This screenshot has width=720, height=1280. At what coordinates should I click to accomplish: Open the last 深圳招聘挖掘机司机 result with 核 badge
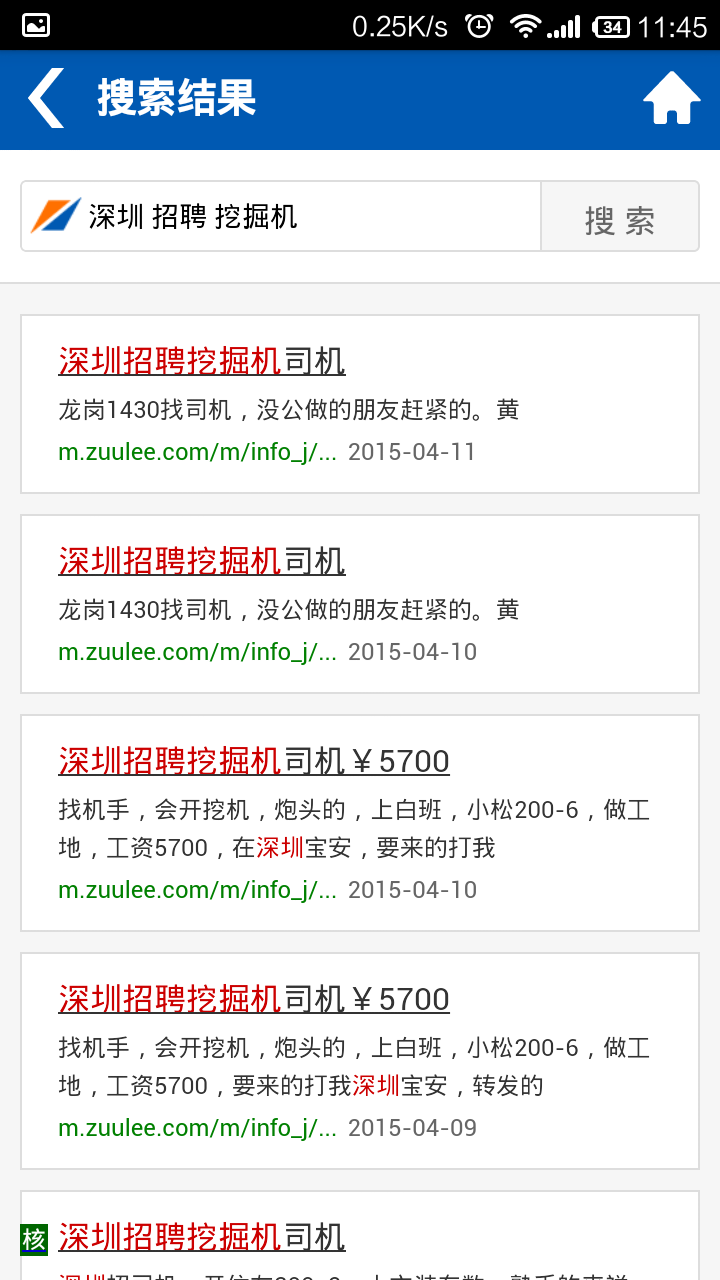(x=360, y=1236)
